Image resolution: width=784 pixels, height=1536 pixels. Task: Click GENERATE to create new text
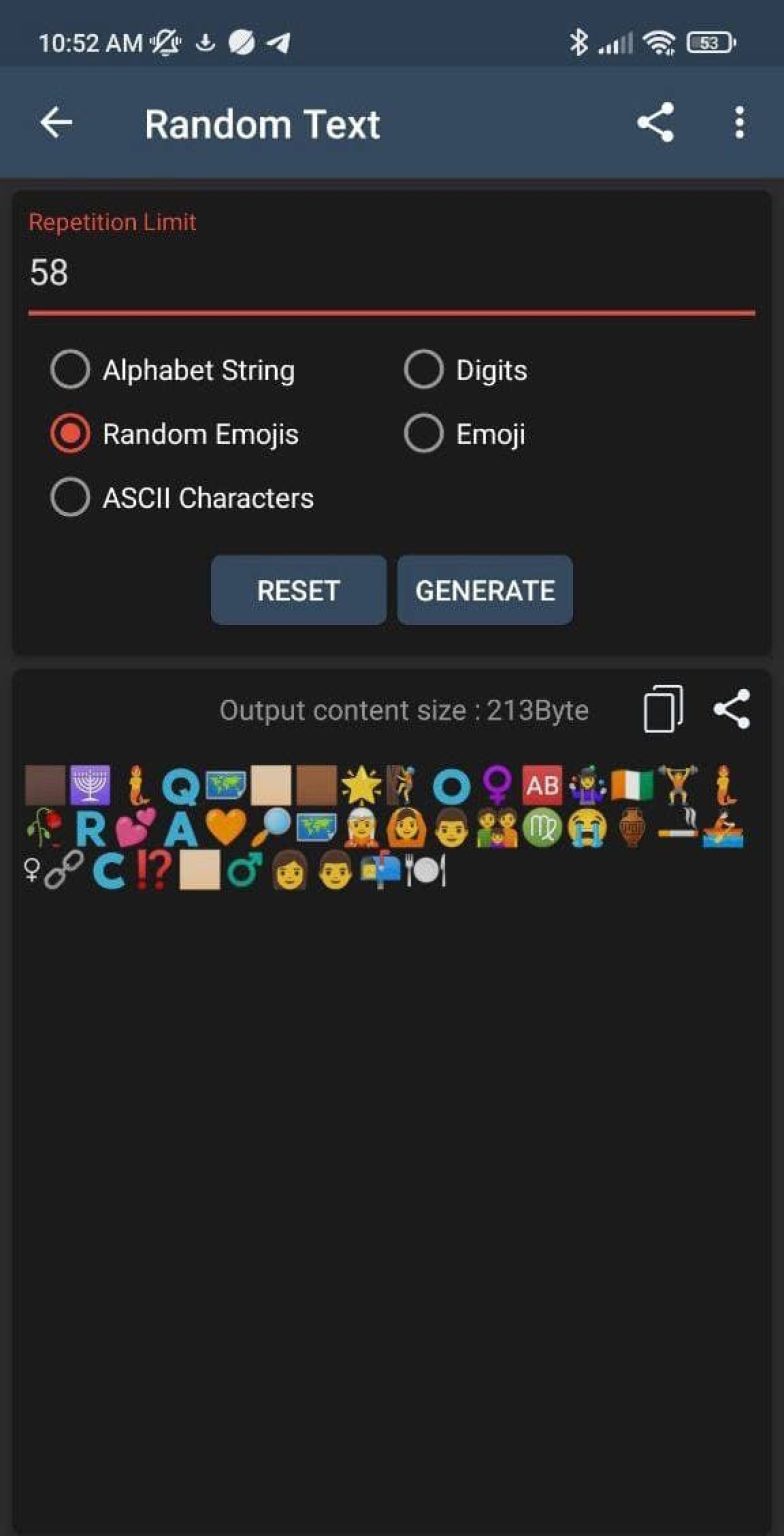click(485, 590)
